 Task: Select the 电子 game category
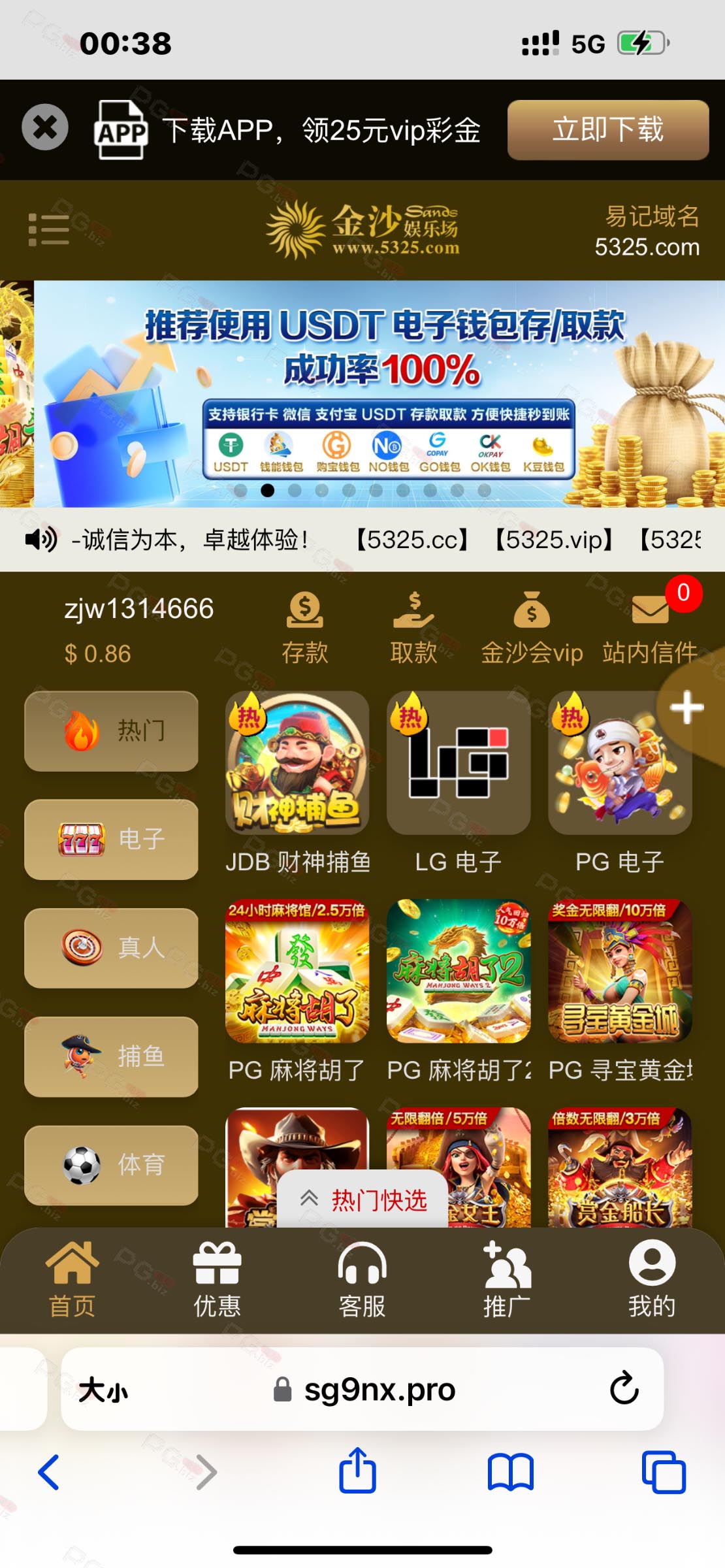(x=112, y=839)
